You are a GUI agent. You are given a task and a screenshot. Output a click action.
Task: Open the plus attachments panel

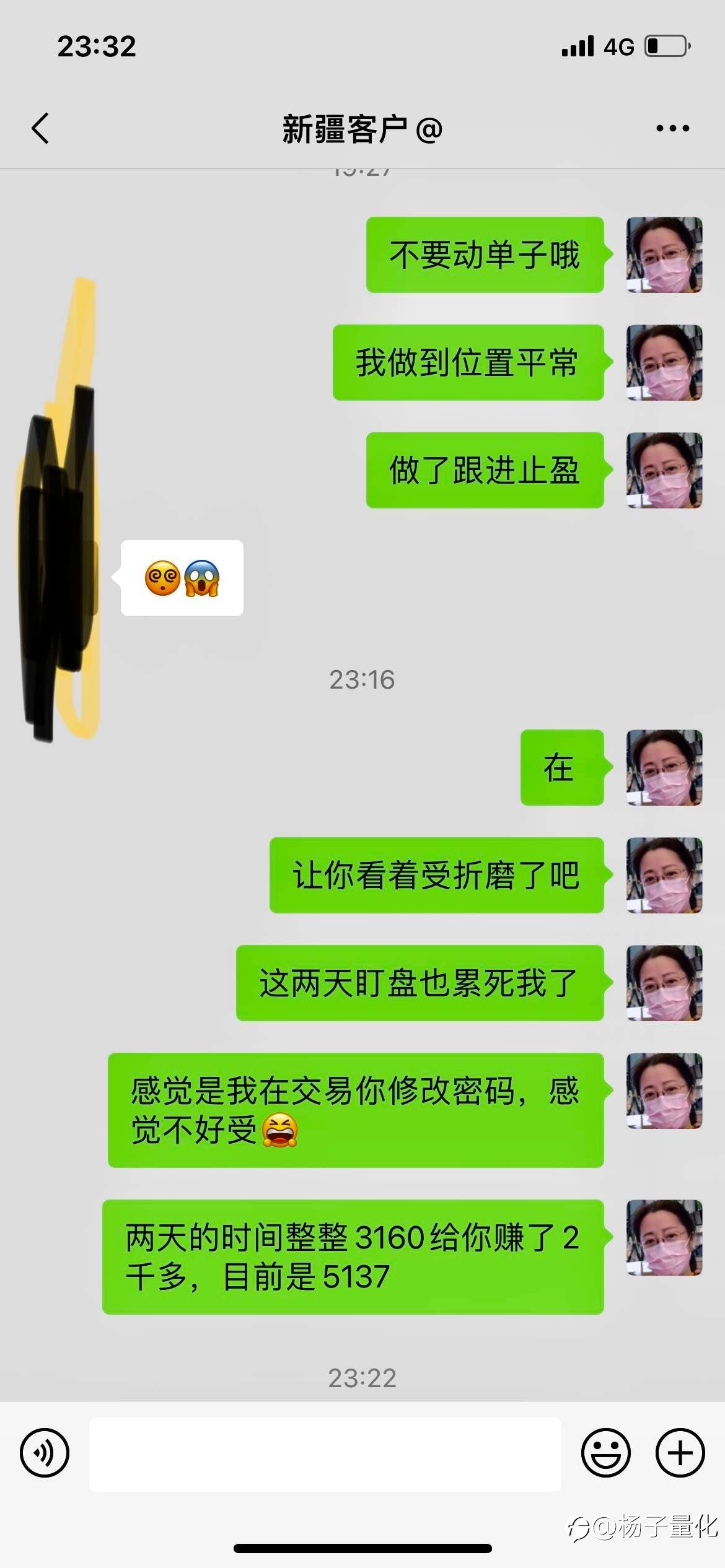click(x=680, y=1453)
